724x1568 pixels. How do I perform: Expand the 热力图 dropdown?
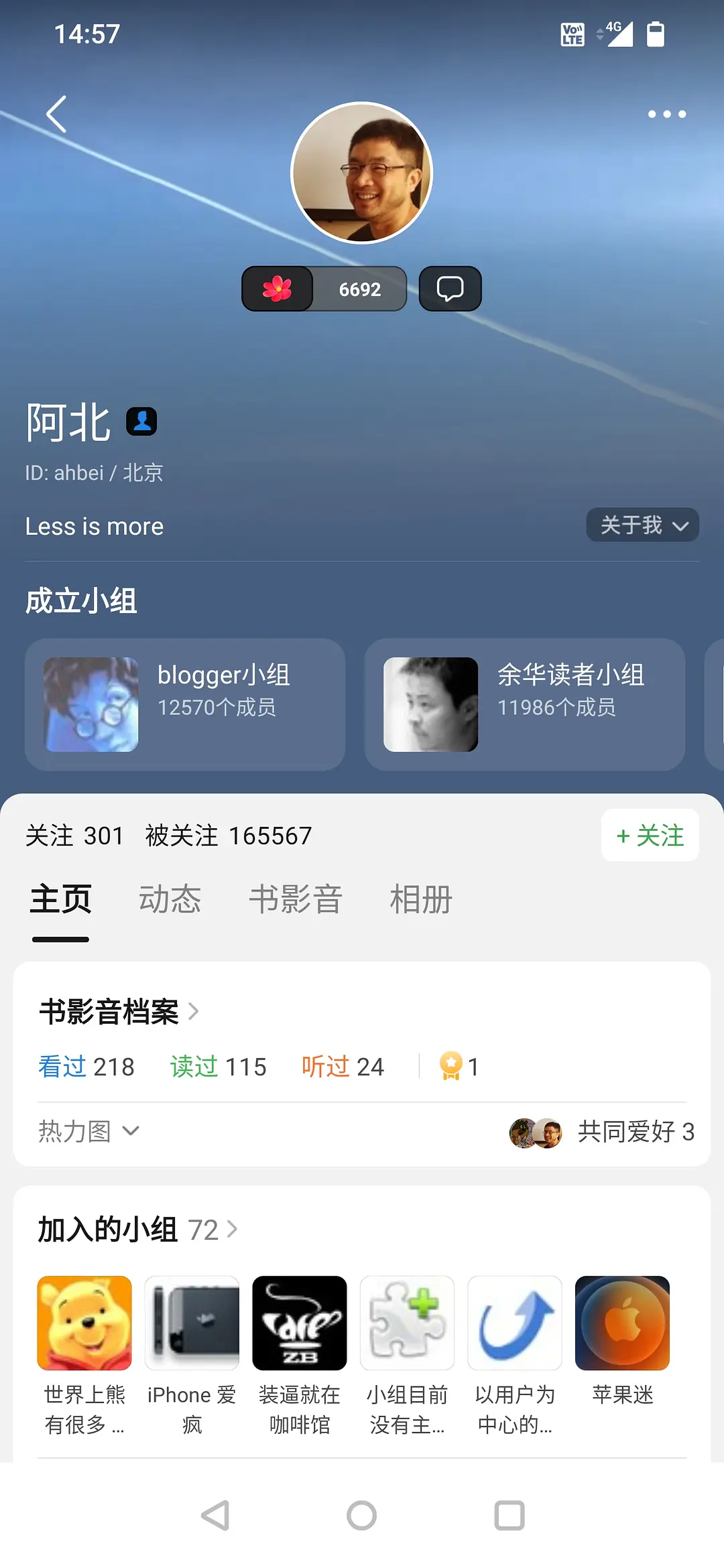(88, 1131)
